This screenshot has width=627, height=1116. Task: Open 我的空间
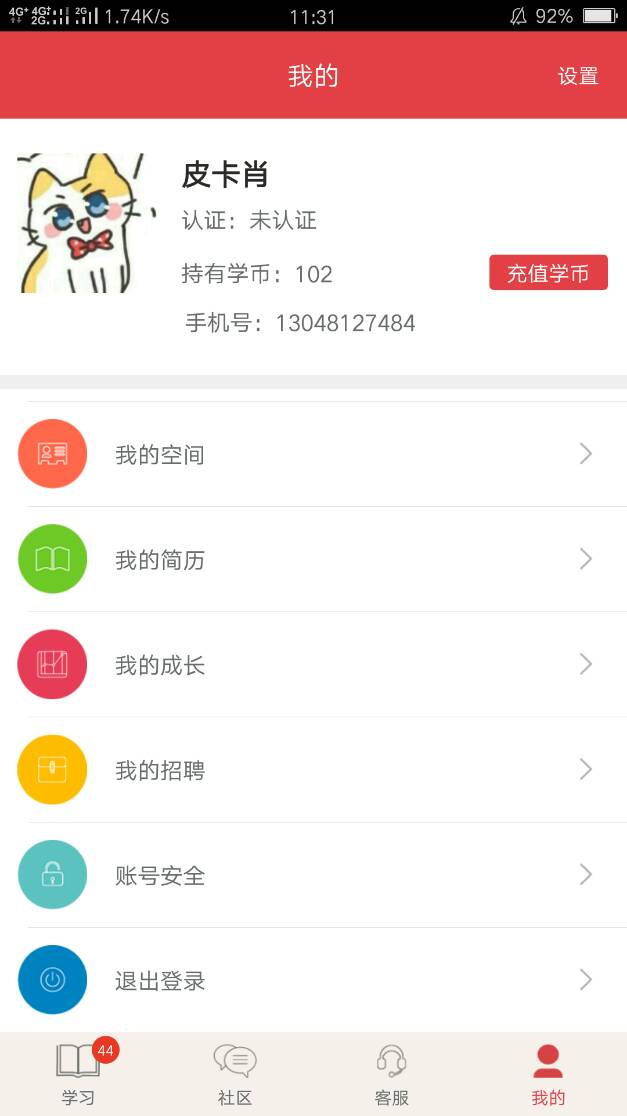313,455
